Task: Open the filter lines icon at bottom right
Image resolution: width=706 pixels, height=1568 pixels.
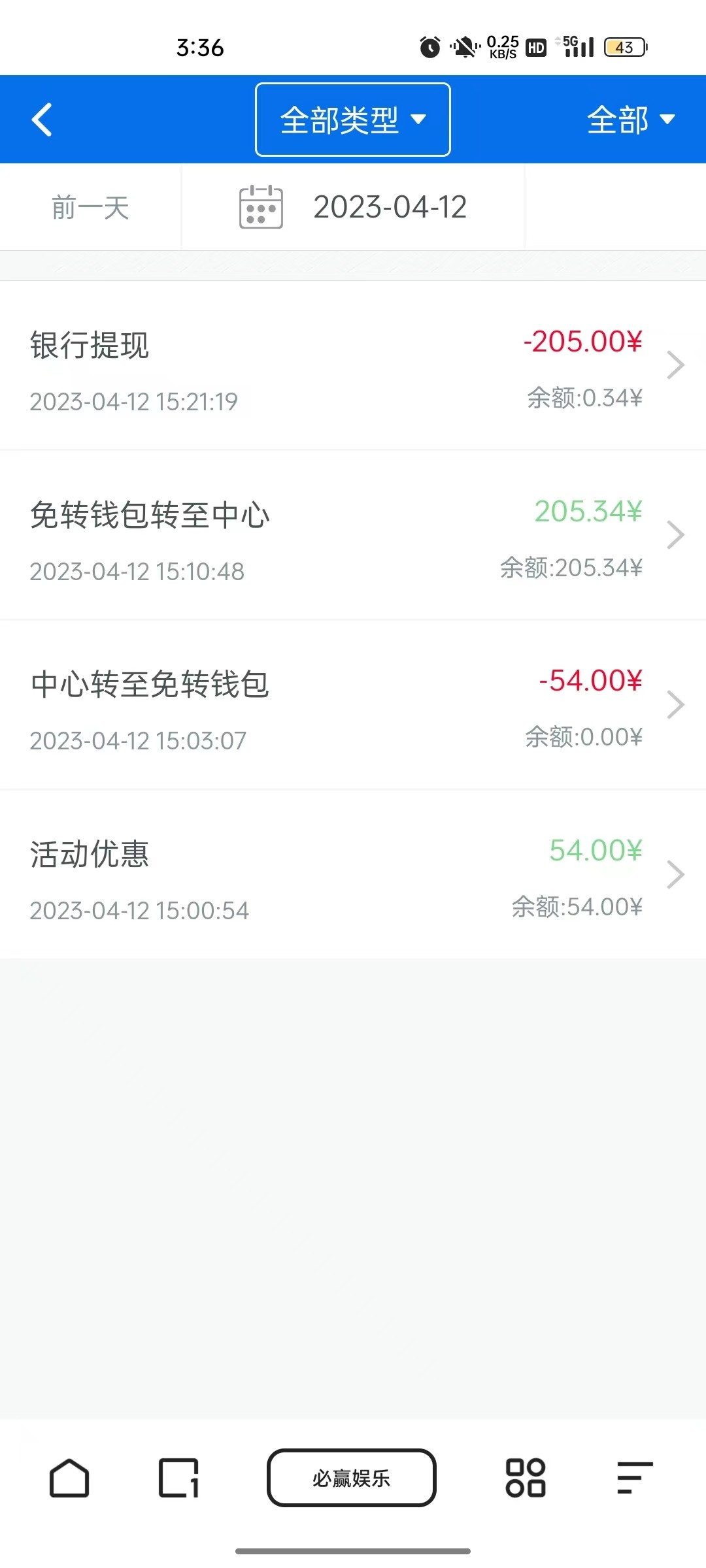Action: [x=634, y=1478]
